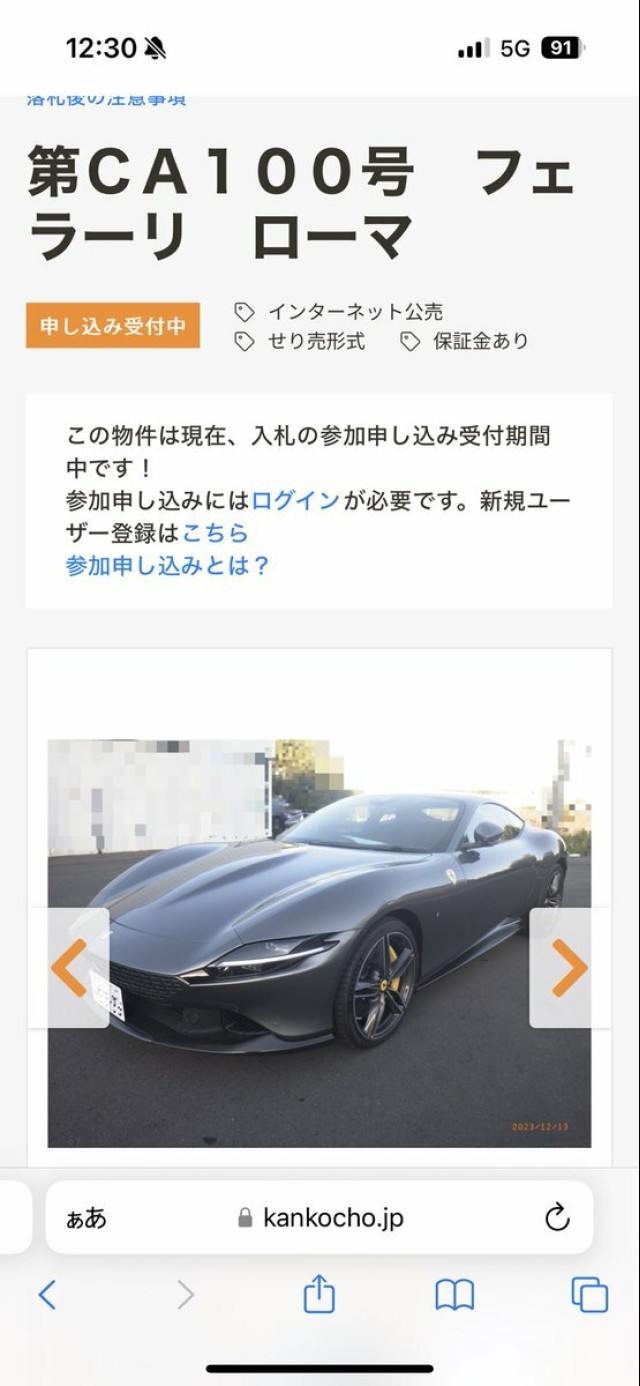Screen dimensions: 640x1386
Task: Go back to the previous page
Action: click(x=47, y=1296)
